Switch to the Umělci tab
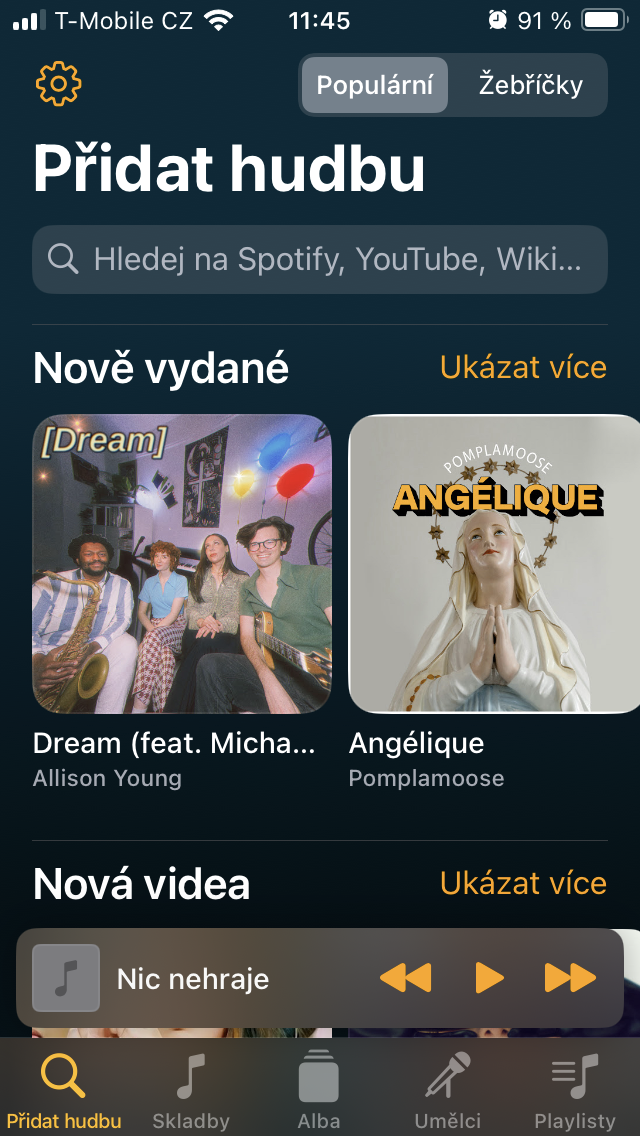Screen dimensions: 640x1136 coord(447,1091)
